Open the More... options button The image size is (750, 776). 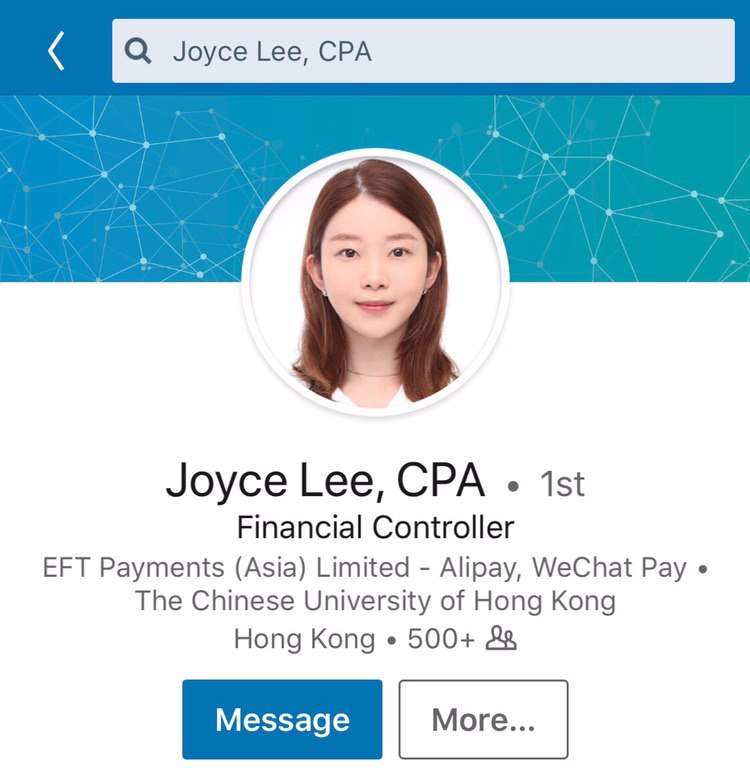(x=483, y=719)
